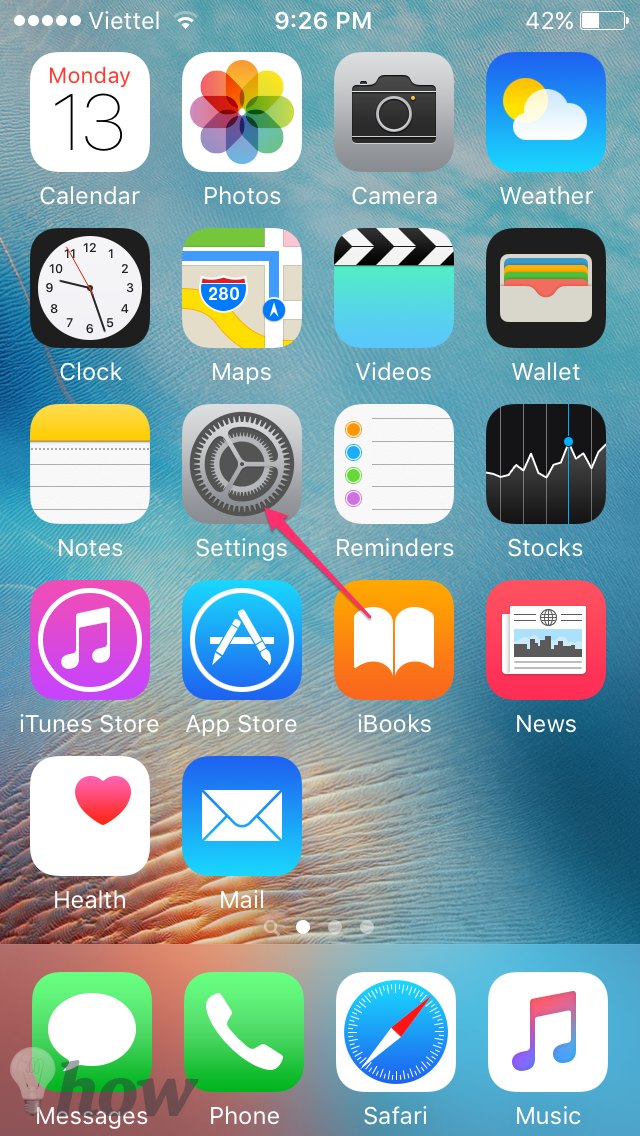Open Reminders
640x1136 pixels.
pos(394,464)
